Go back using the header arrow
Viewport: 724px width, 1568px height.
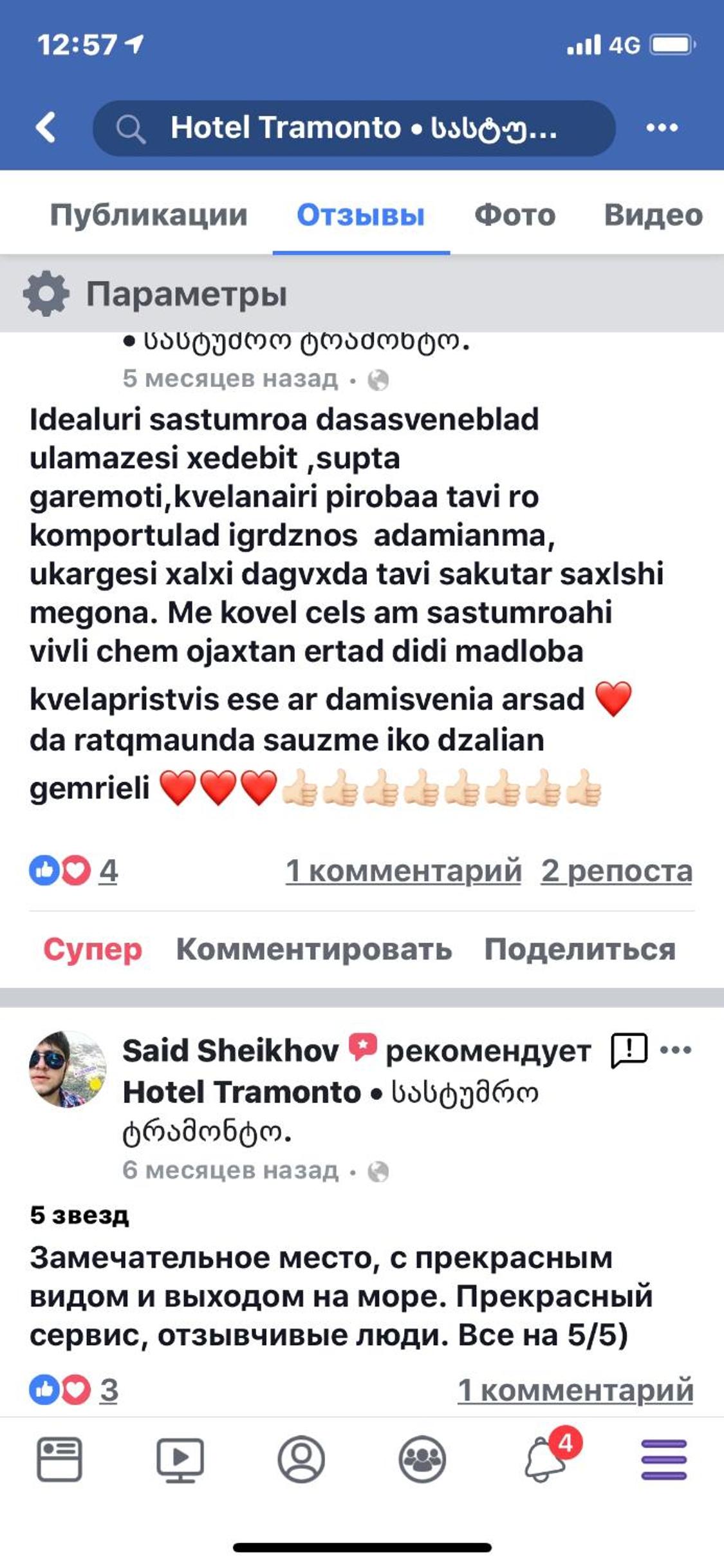tap(46, 128)
